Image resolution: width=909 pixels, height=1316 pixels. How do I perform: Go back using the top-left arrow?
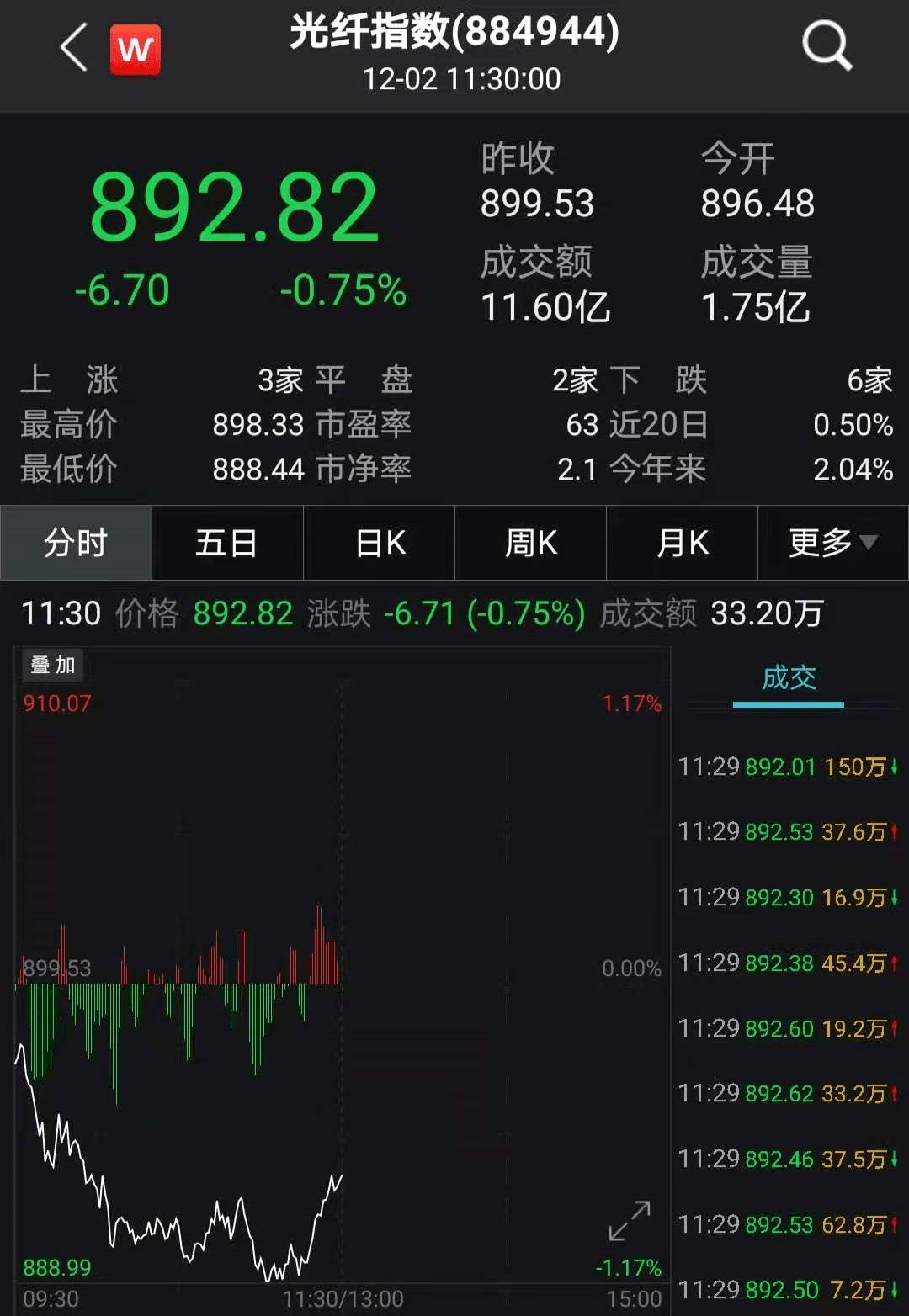click(x=74, y=47)
